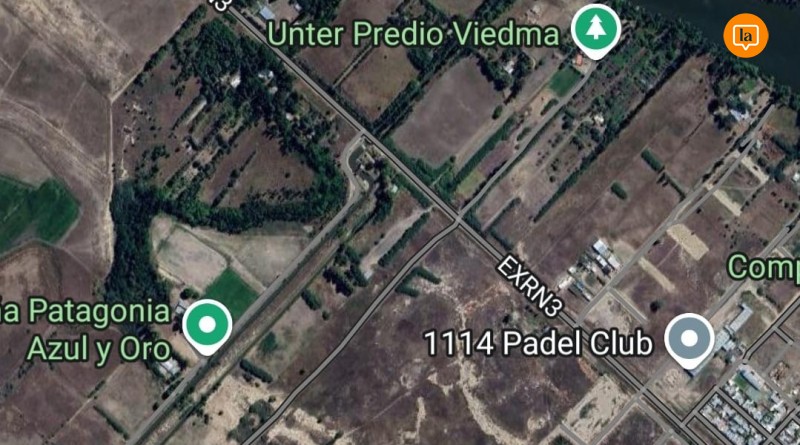Open the orange speech-bubble place marker
This screenshot has height=445, width=800.
click(x=744, y=36)
